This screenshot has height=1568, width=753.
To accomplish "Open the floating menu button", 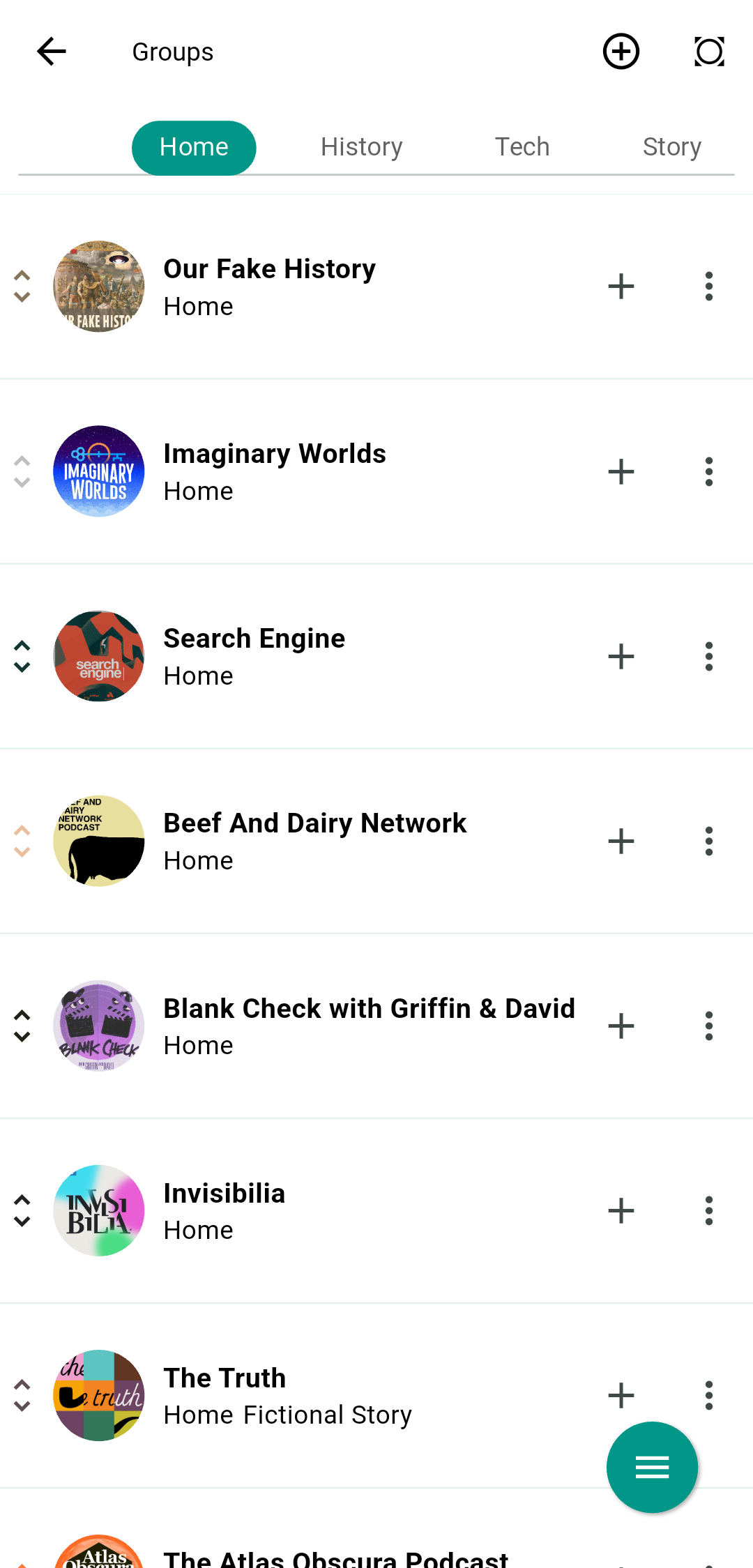I will pyautogui.click(x=652, y=1467).
